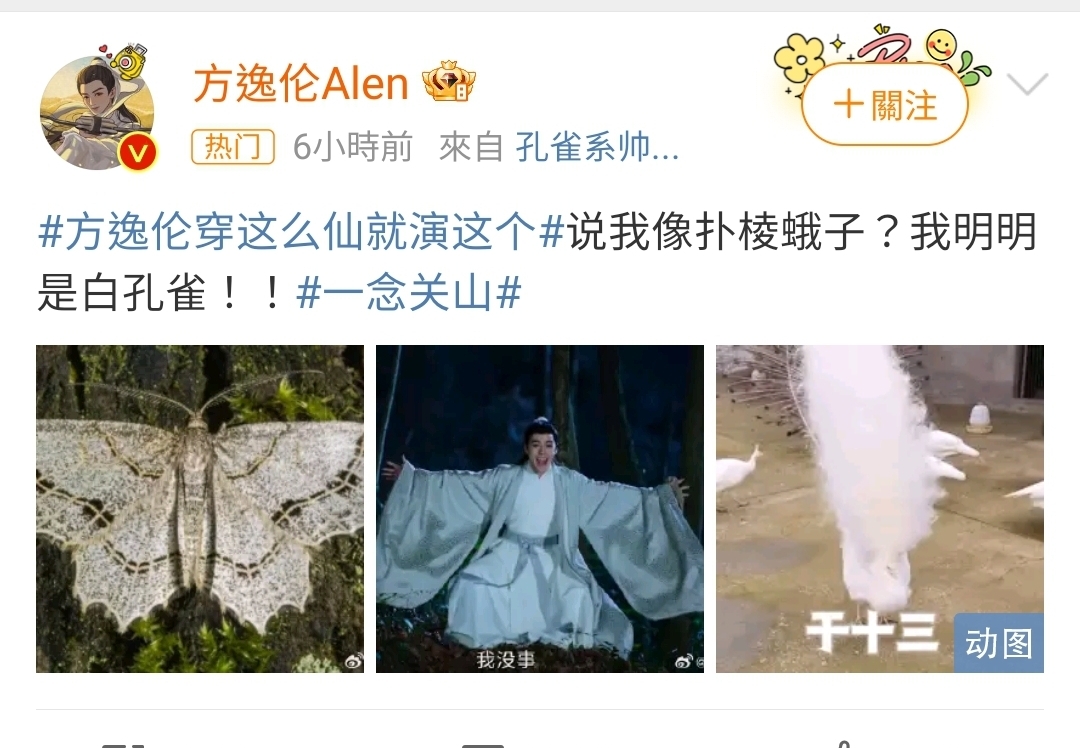
Task: Play the white peacock GIF
Action: [879, 508]
